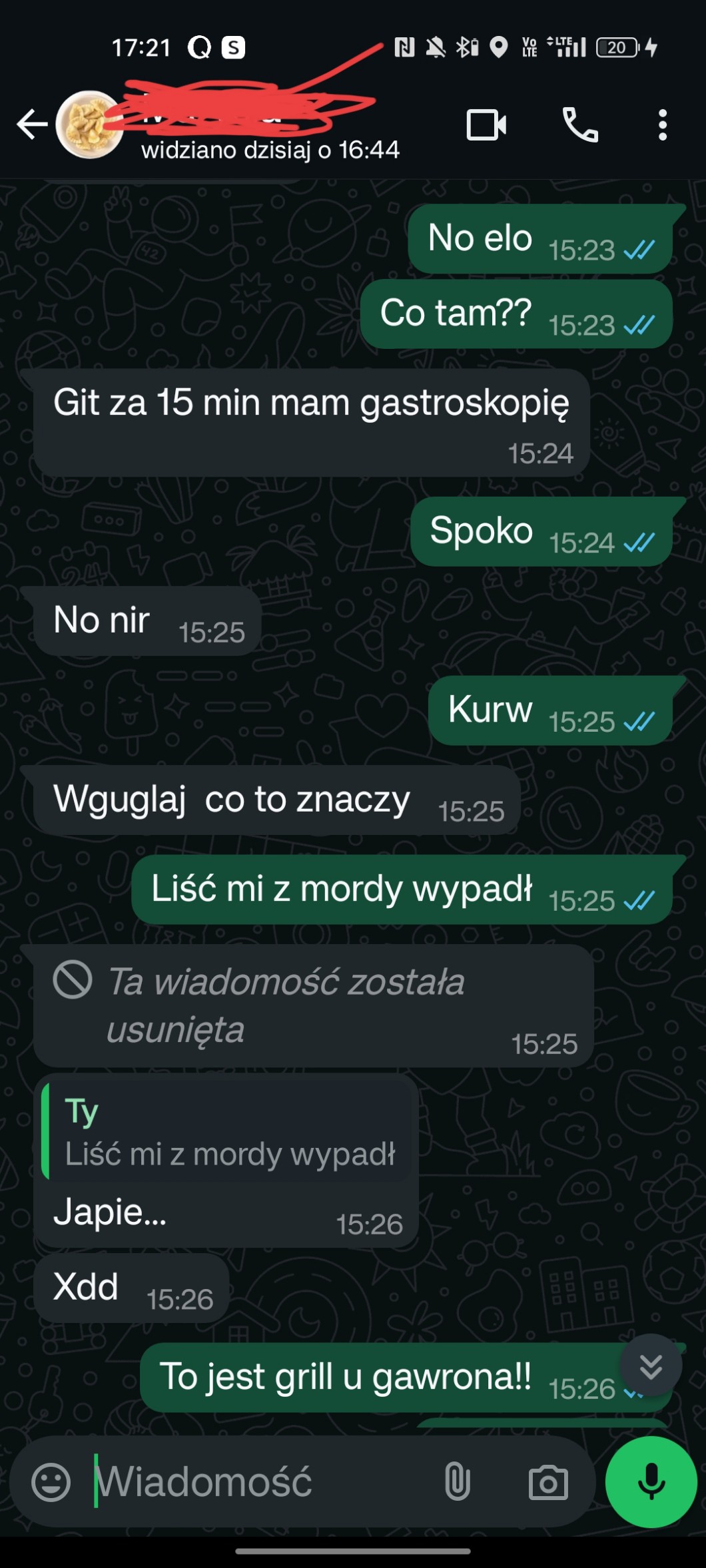Attach a file with the paperclip
The width and height of the screenshot is (706, 1568).
pyautogui.click(x=458, y=1482)
